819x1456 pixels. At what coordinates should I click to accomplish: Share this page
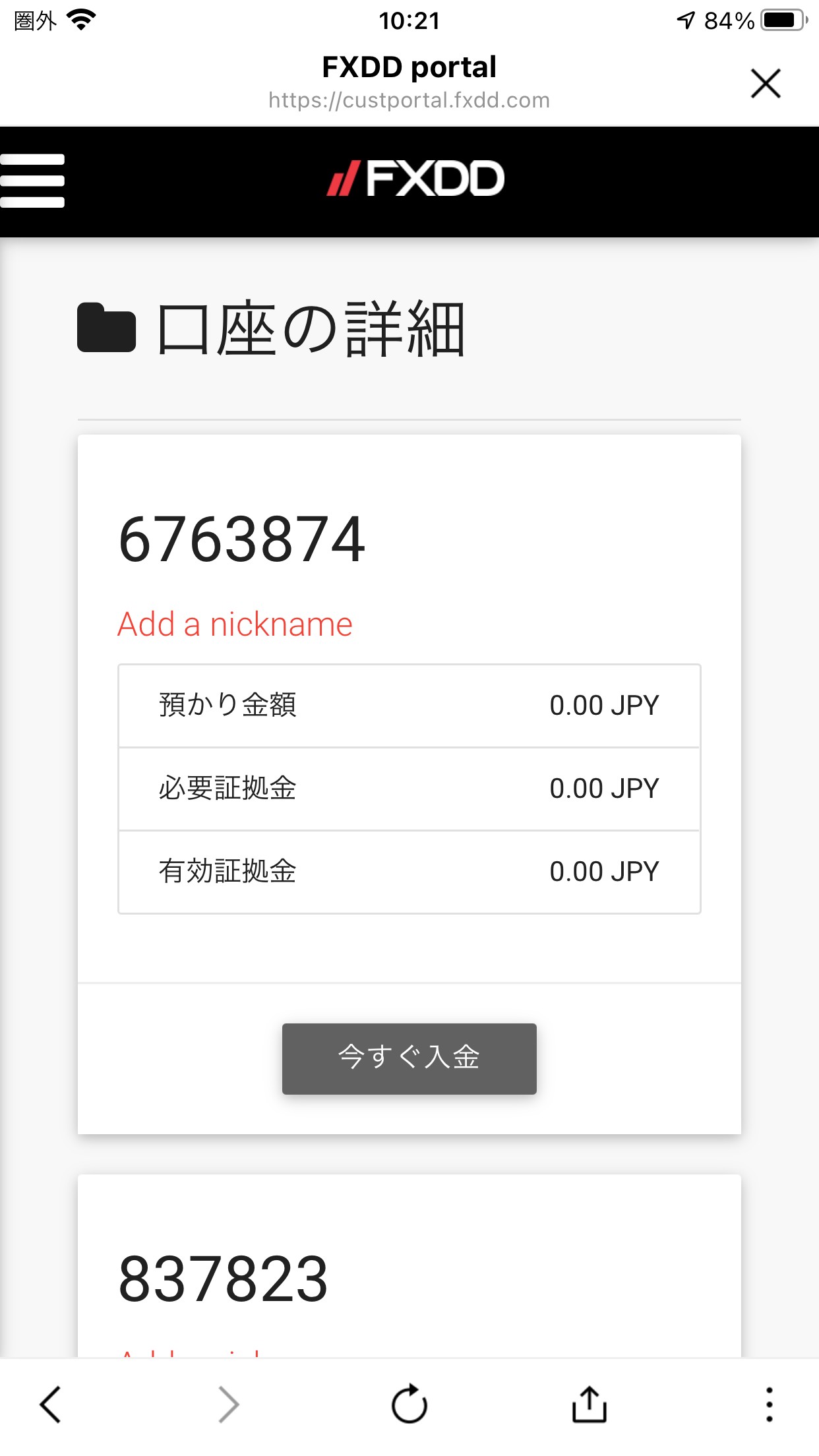click(x=589, y=1404)
